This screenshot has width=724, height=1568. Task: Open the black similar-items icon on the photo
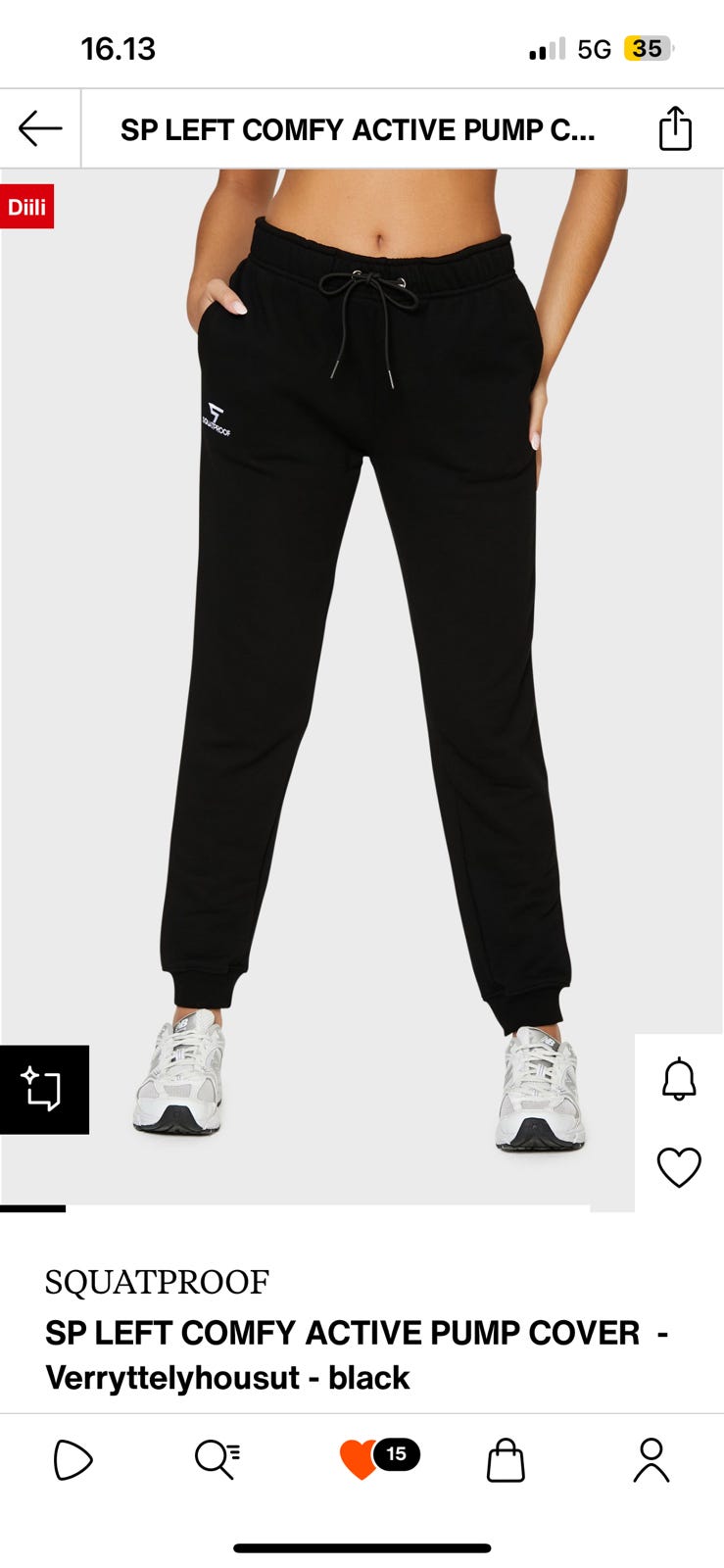(x=44, y=1090)
